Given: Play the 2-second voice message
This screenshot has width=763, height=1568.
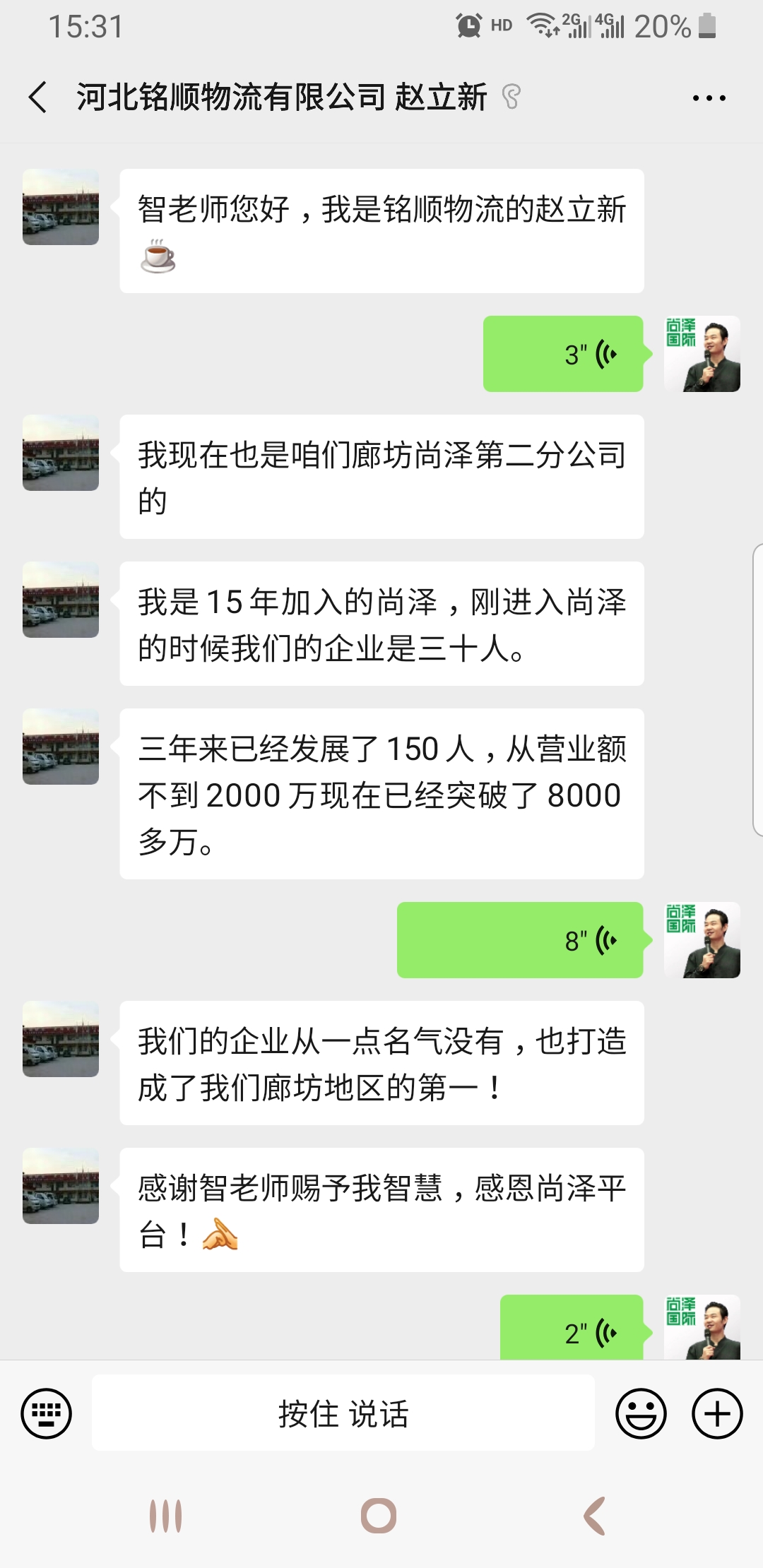Looking at the screenshot, I should click(572, 1328).
